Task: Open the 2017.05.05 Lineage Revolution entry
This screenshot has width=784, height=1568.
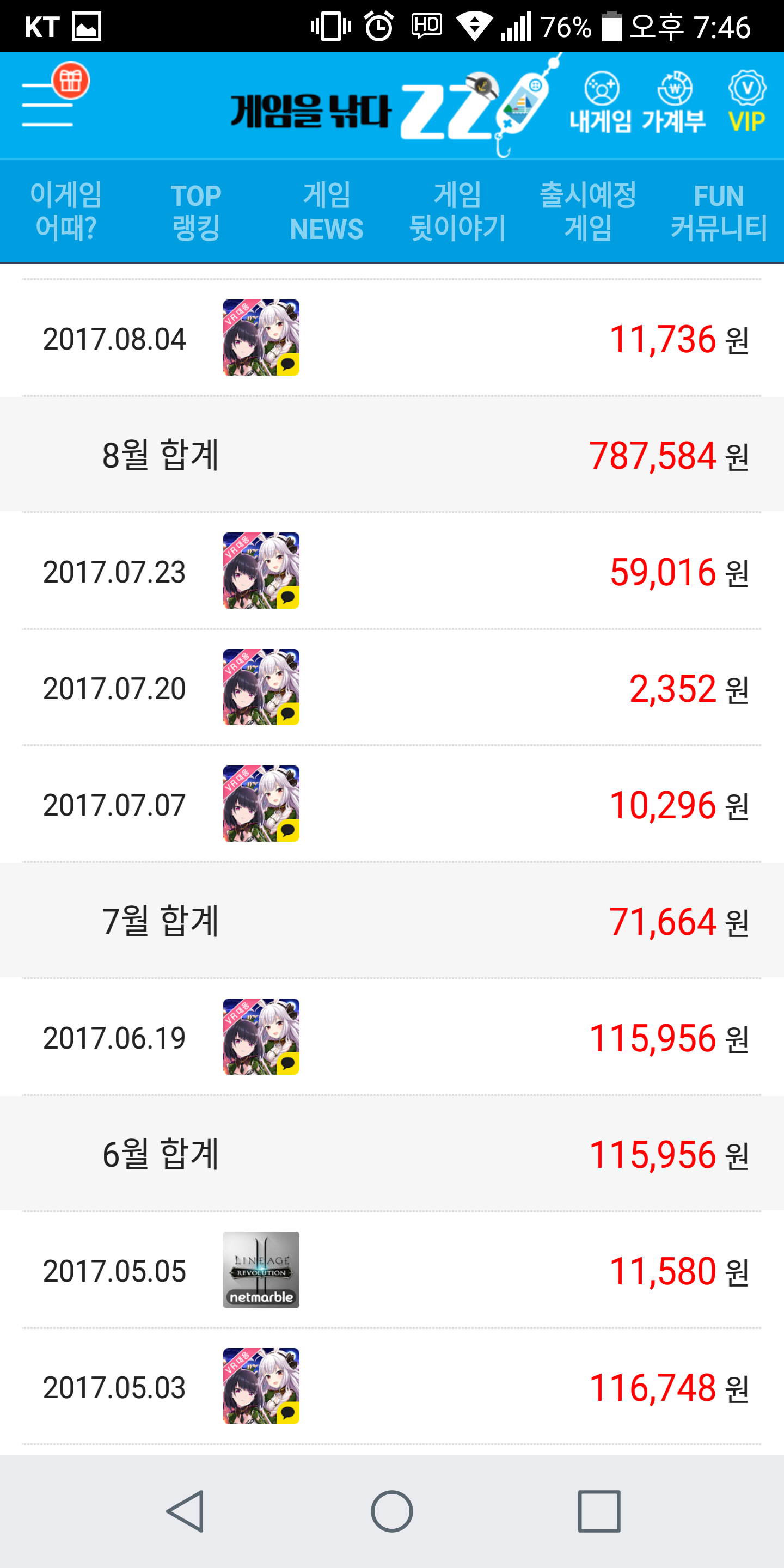Action: click(x=392, y=1270)
